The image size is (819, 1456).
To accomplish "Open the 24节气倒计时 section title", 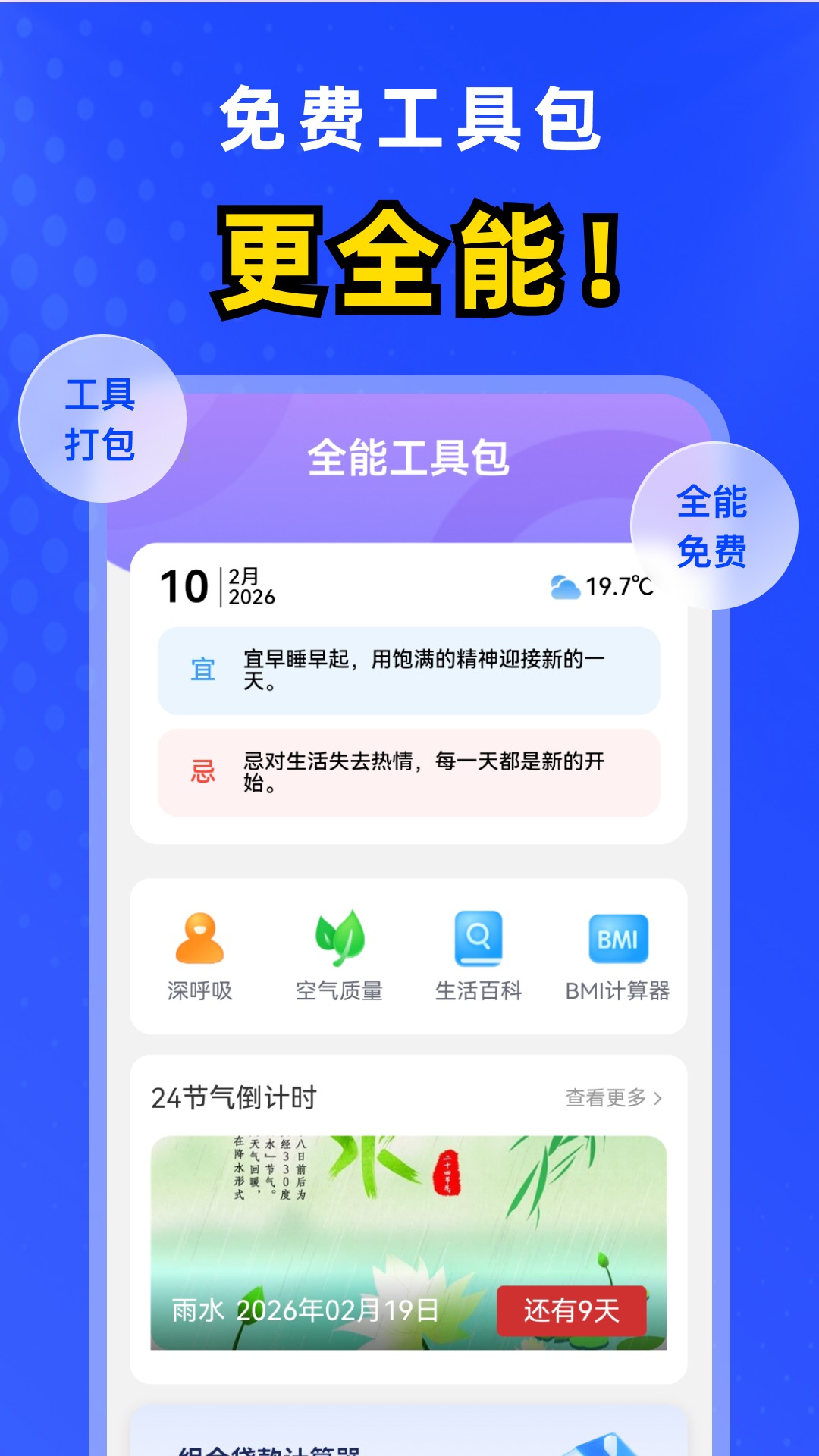I will pyautogui.click(x=235, y=1097).
